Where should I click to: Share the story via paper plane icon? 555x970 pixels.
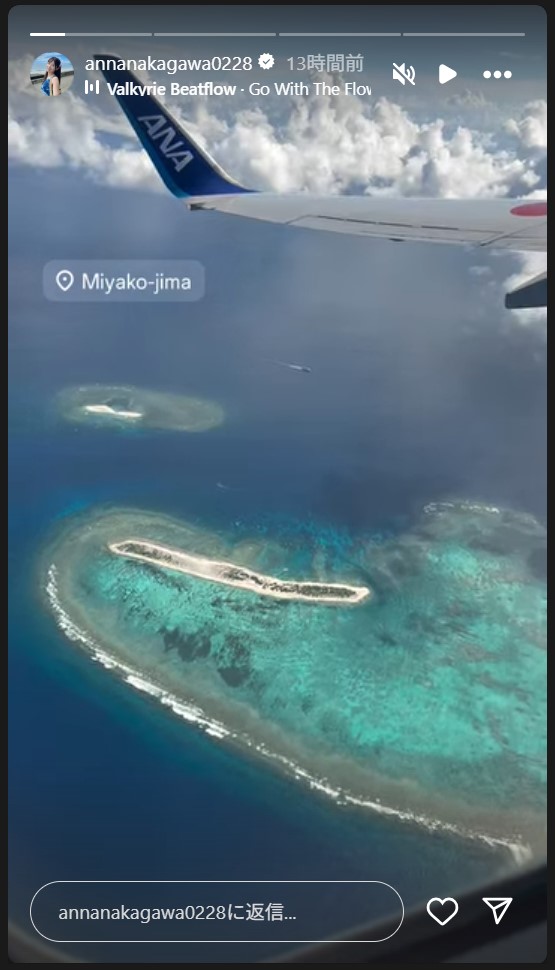(497, 911)
